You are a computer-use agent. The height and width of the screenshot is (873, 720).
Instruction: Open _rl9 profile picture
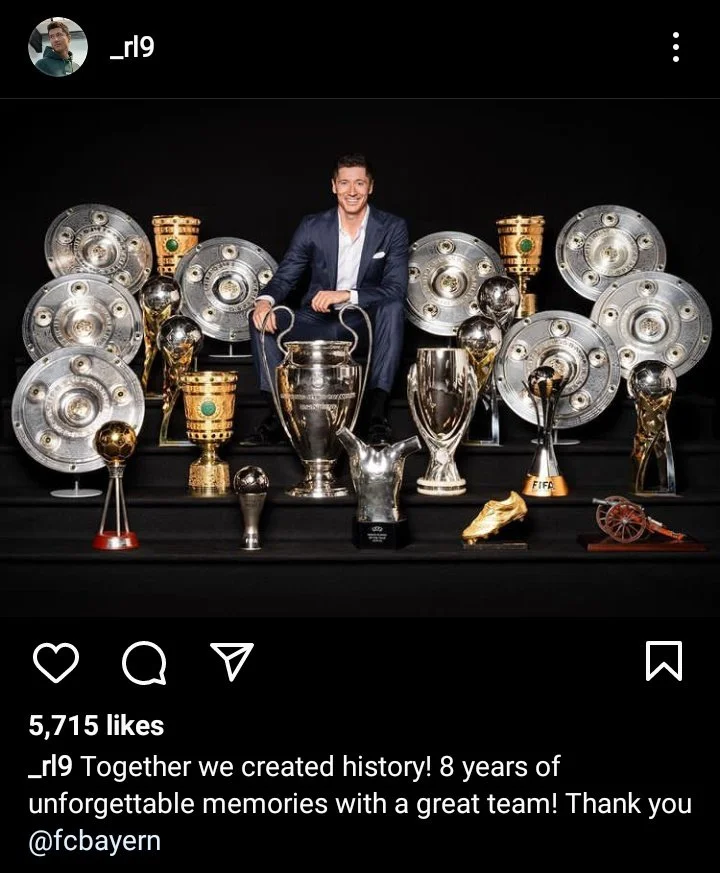click(x=58, y=47)
